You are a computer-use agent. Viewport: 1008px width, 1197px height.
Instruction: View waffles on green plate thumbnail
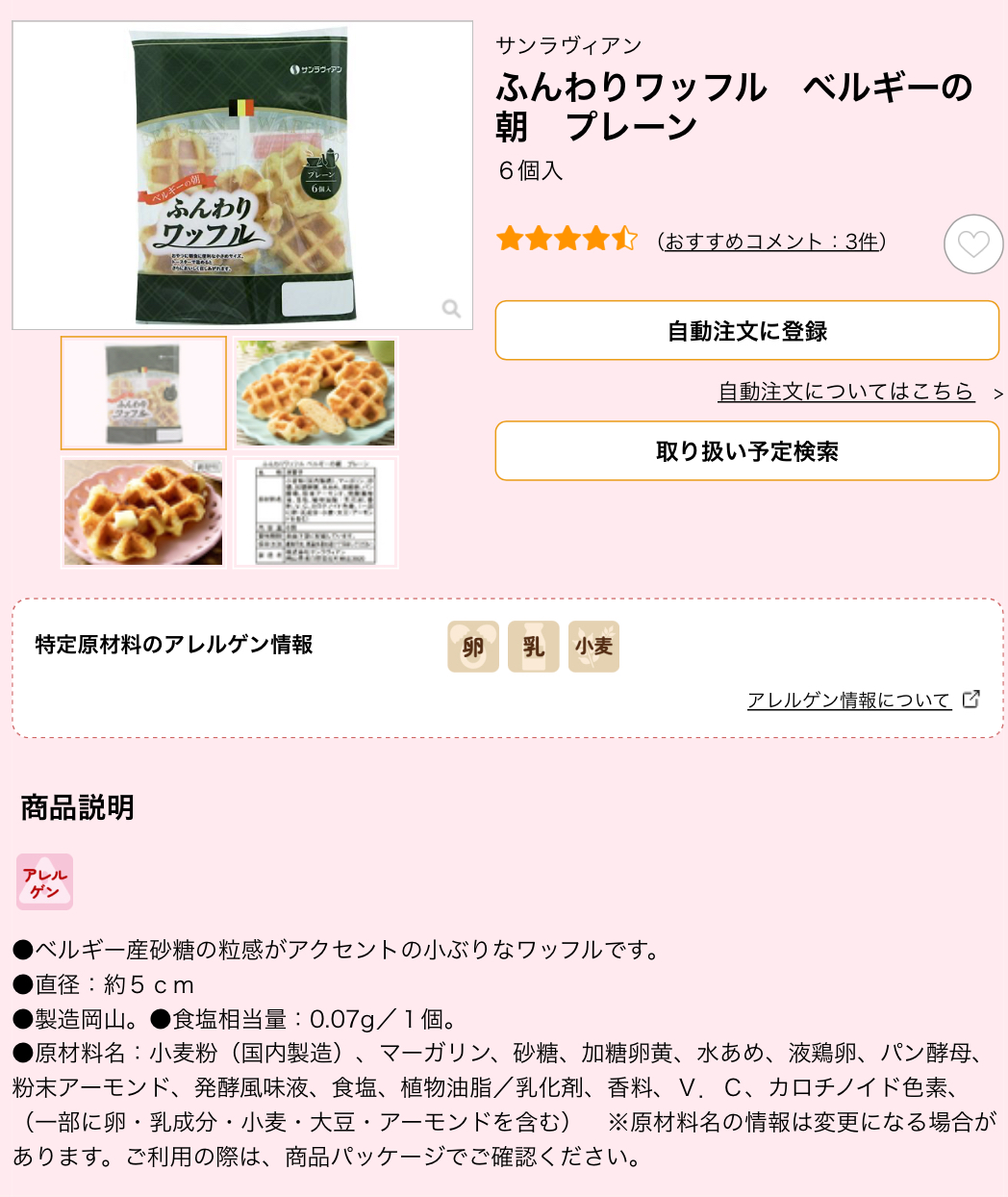click(x=315, y=393)
